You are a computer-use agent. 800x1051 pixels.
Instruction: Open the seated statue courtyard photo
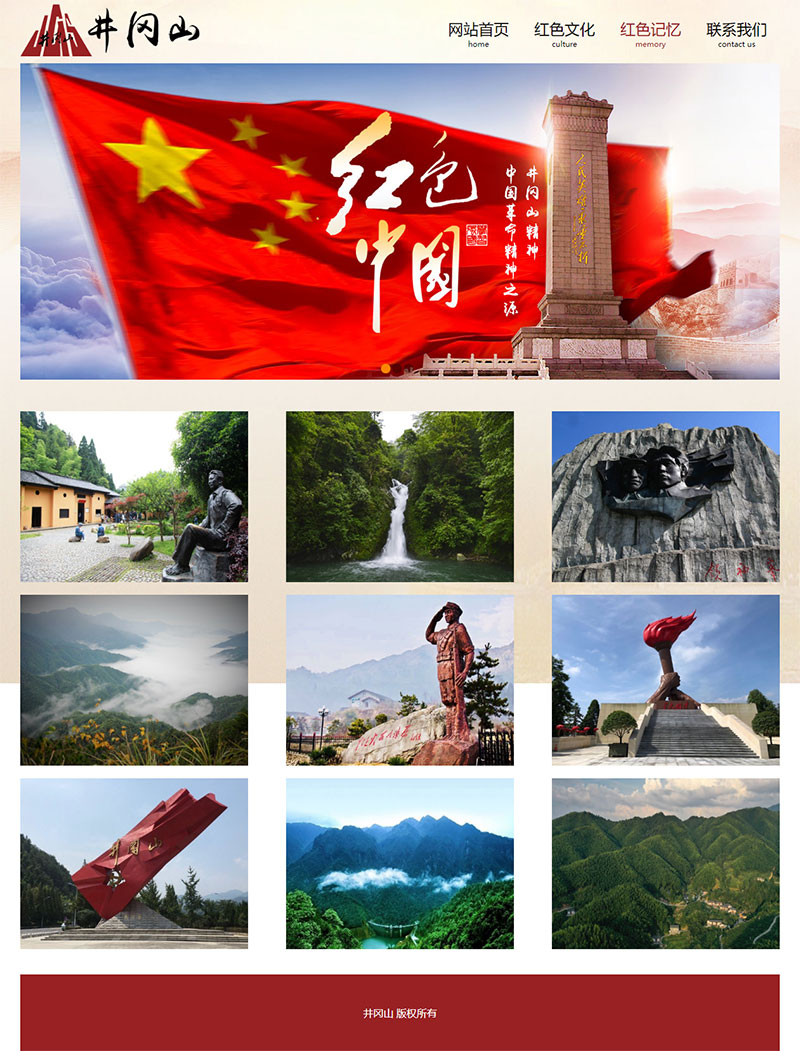pyautogui.click(x=134, y=496)
